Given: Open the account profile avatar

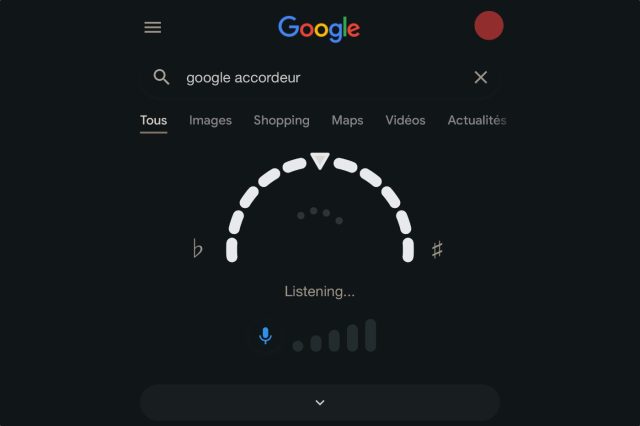Looking at the screenshot, I should pyautogui.click(x=488, y=26).
